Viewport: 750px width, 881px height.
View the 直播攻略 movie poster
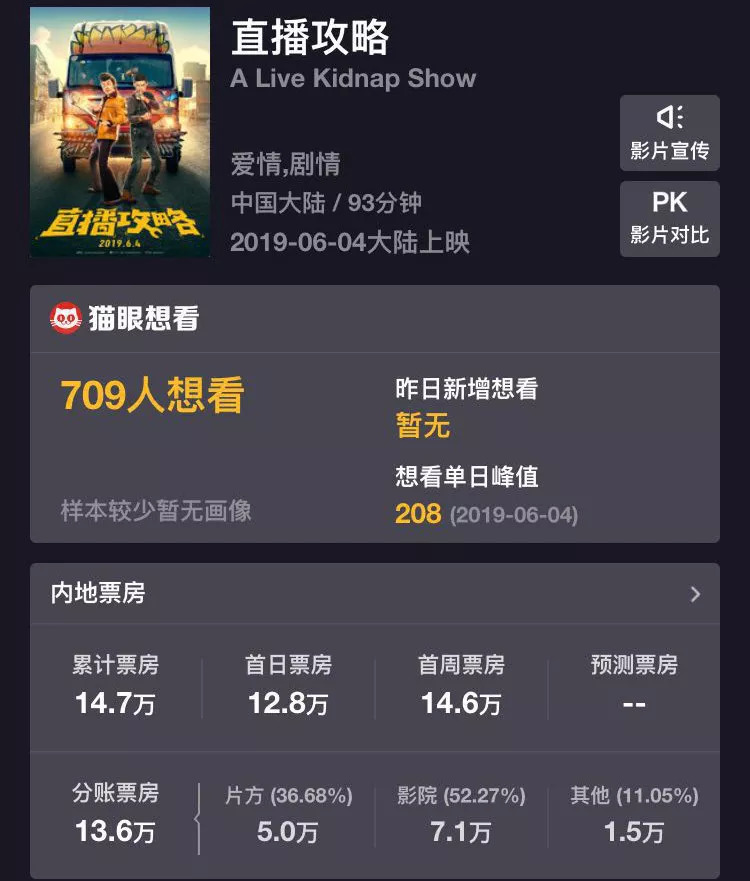point(120,132)
